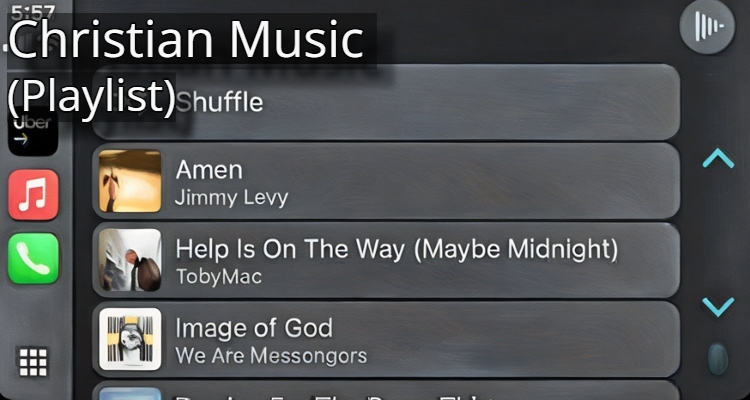Viewport: 750px width, 400px height.
Task: Open the CarPlay app grid dashboard
Action: pos(33,362)
